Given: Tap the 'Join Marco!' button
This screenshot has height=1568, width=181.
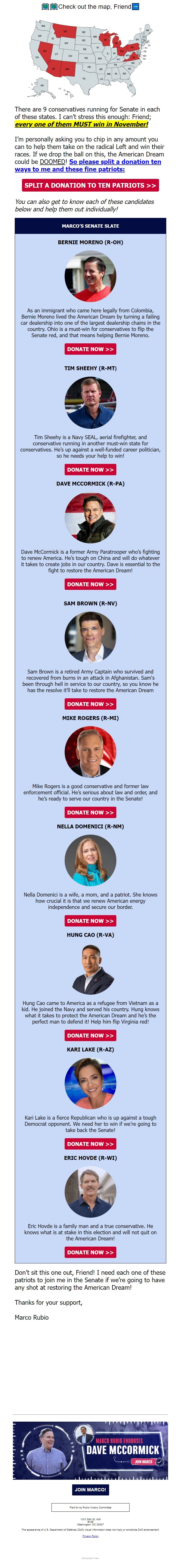Looking at the screenshot, I should [x=90, y=1490].
